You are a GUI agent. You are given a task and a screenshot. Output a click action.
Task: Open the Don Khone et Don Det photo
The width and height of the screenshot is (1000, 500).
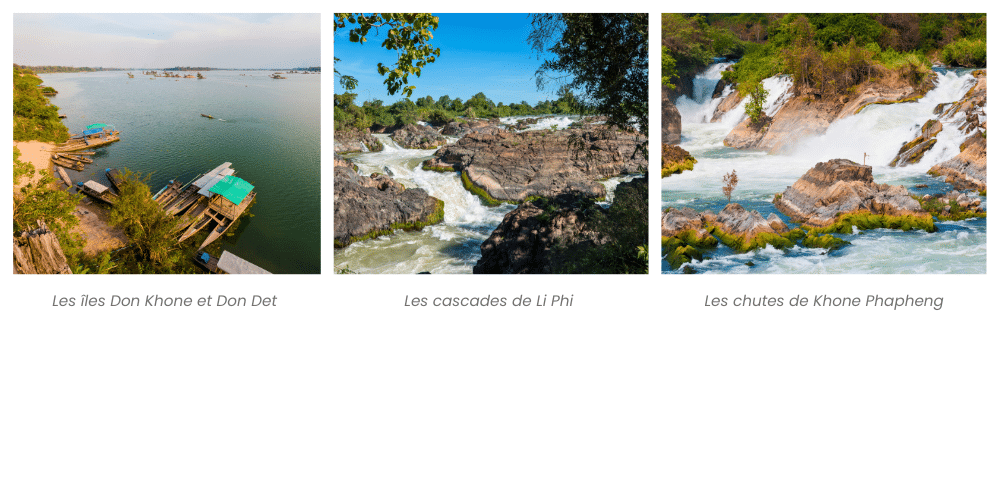click(166, 143)
